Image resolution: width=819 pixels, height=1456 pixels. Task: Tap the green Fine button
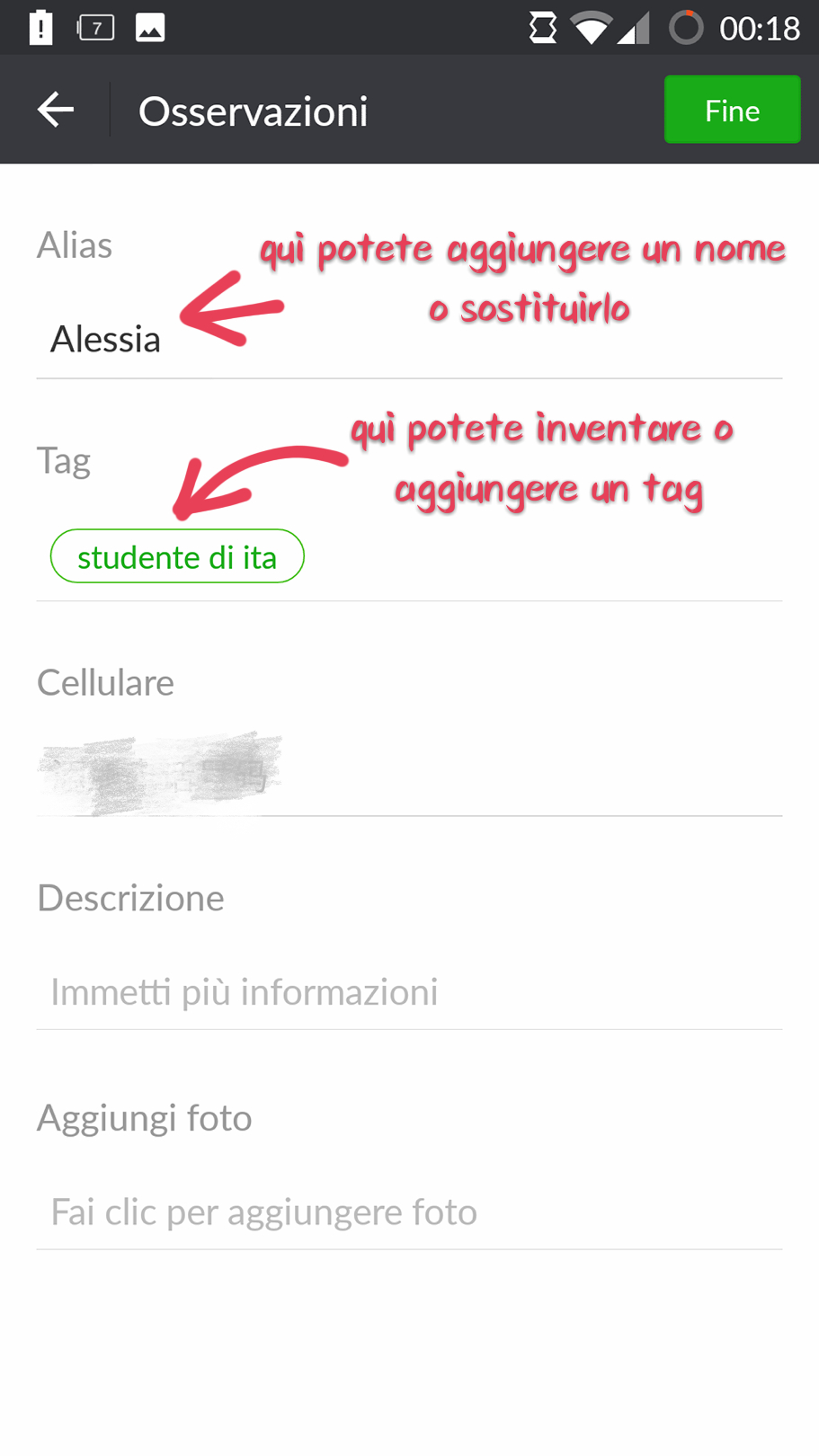click(x=732, y=110)
